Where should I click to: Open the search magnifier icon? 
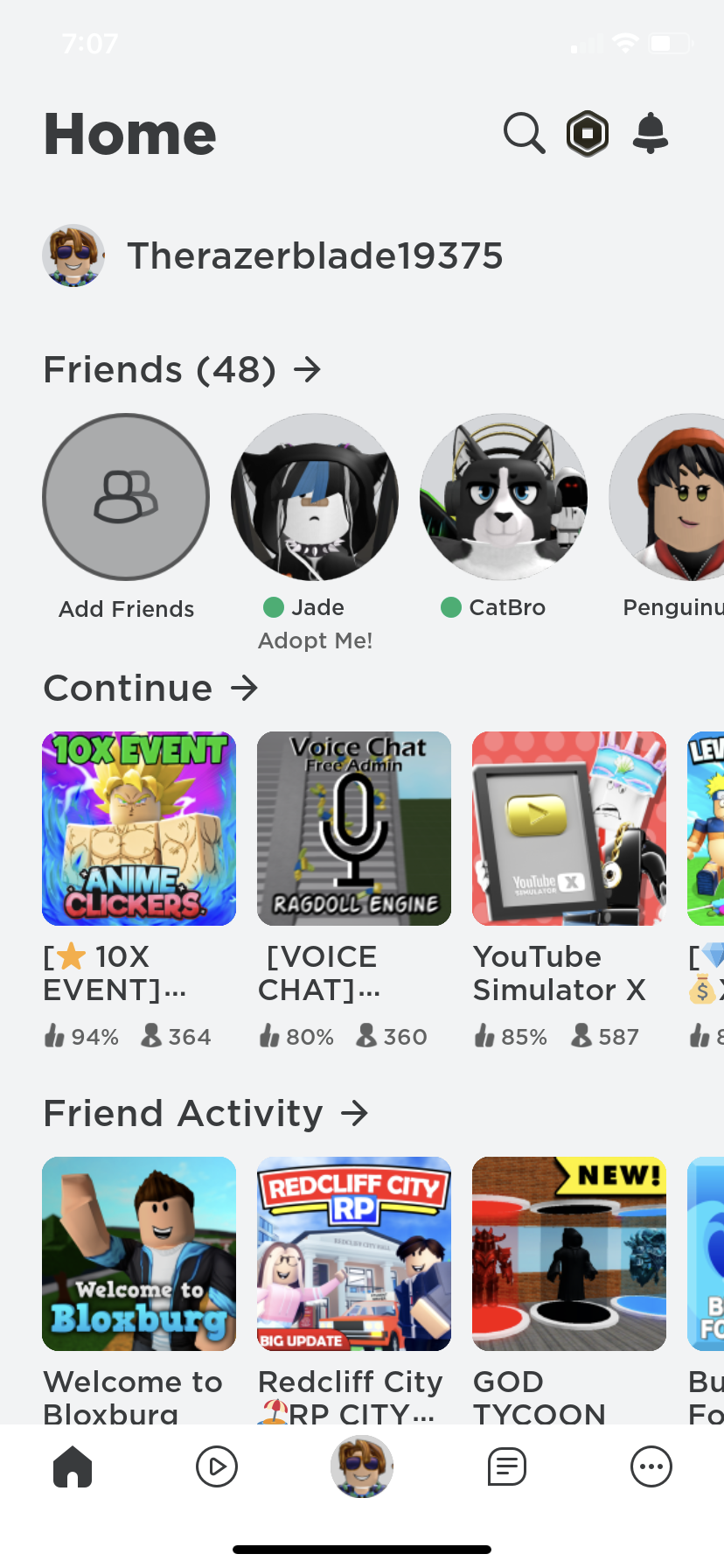(x=524, y=134)
